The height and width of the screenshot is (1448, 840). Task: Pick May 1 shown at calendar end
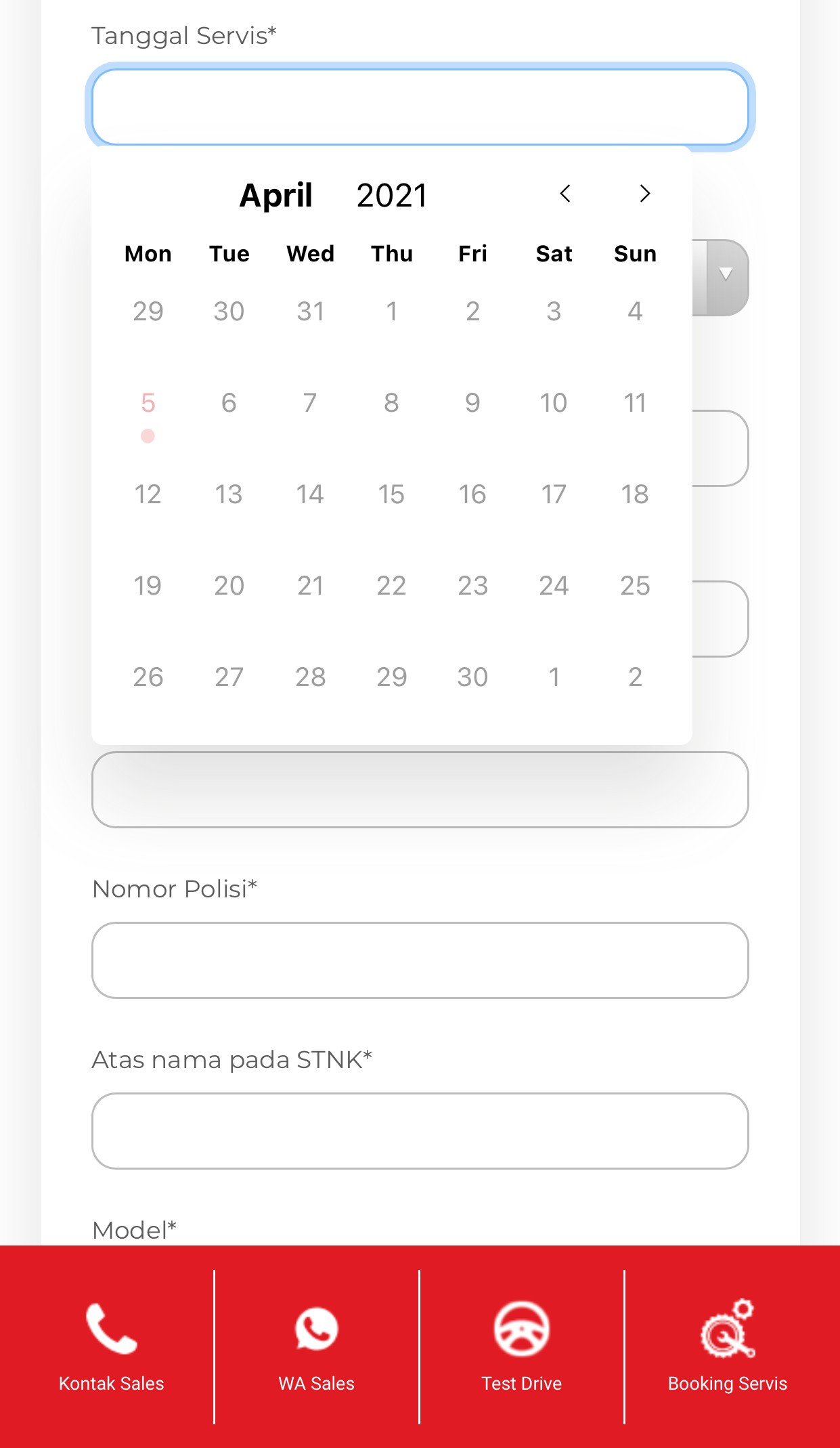tap(554, 676)
